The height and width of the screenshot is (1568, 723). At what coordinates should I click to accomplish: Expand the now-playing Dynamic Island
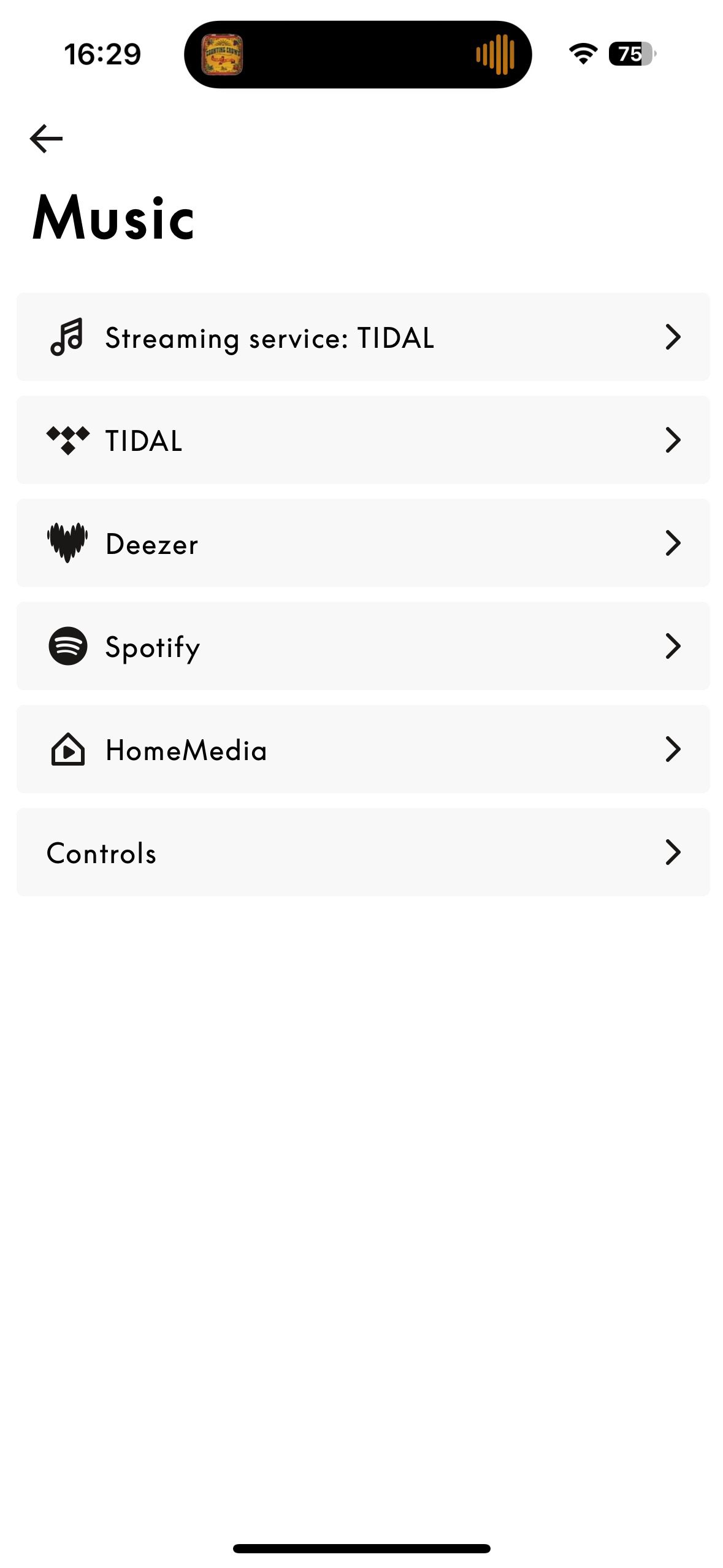point(358,55)
